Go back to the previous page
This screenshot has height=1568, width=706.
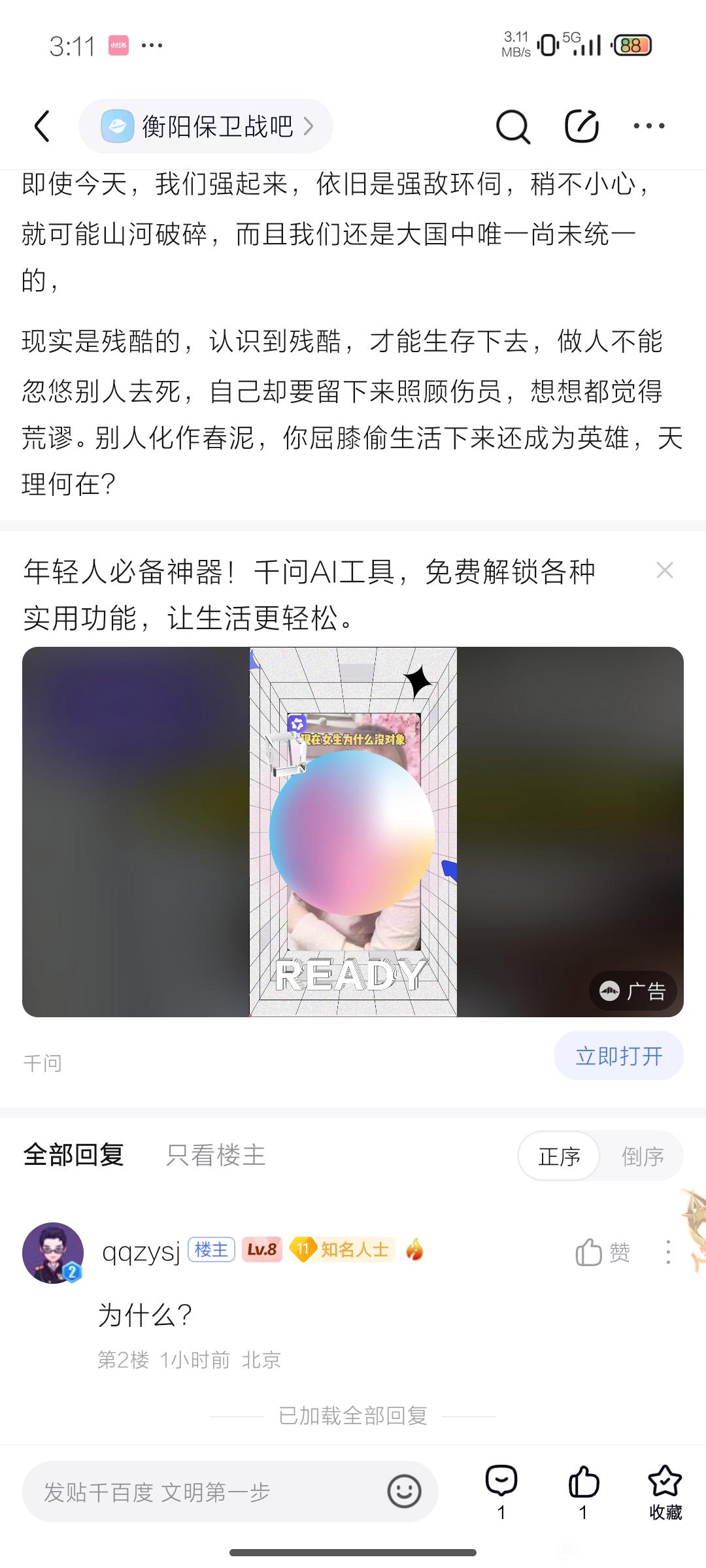[42, 126]
